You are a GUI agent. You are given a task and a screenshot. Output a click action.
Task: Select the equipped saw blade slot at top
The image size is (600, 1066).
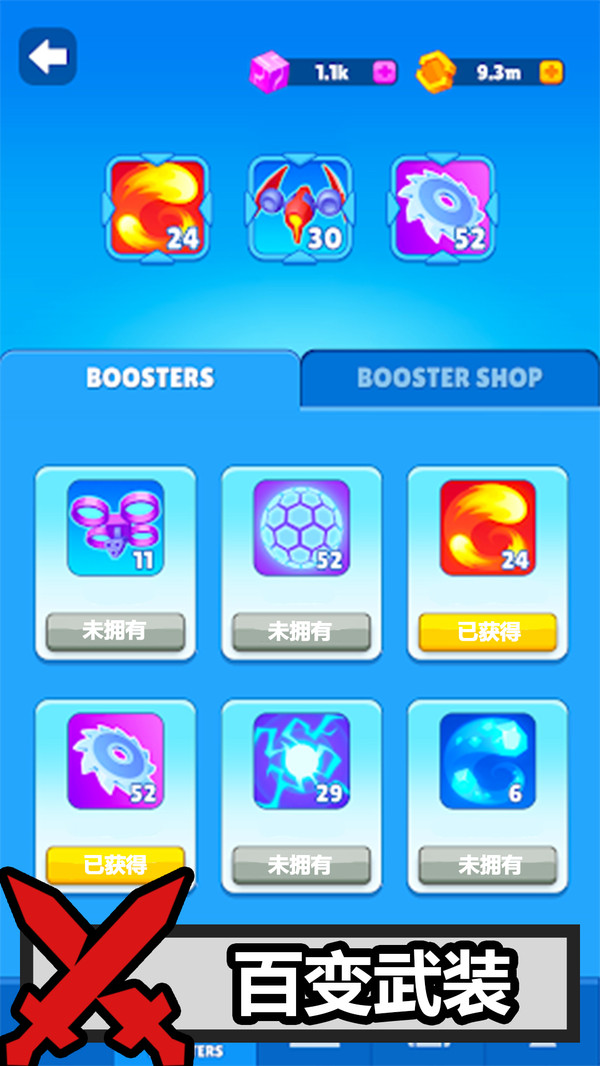point(442,208)
